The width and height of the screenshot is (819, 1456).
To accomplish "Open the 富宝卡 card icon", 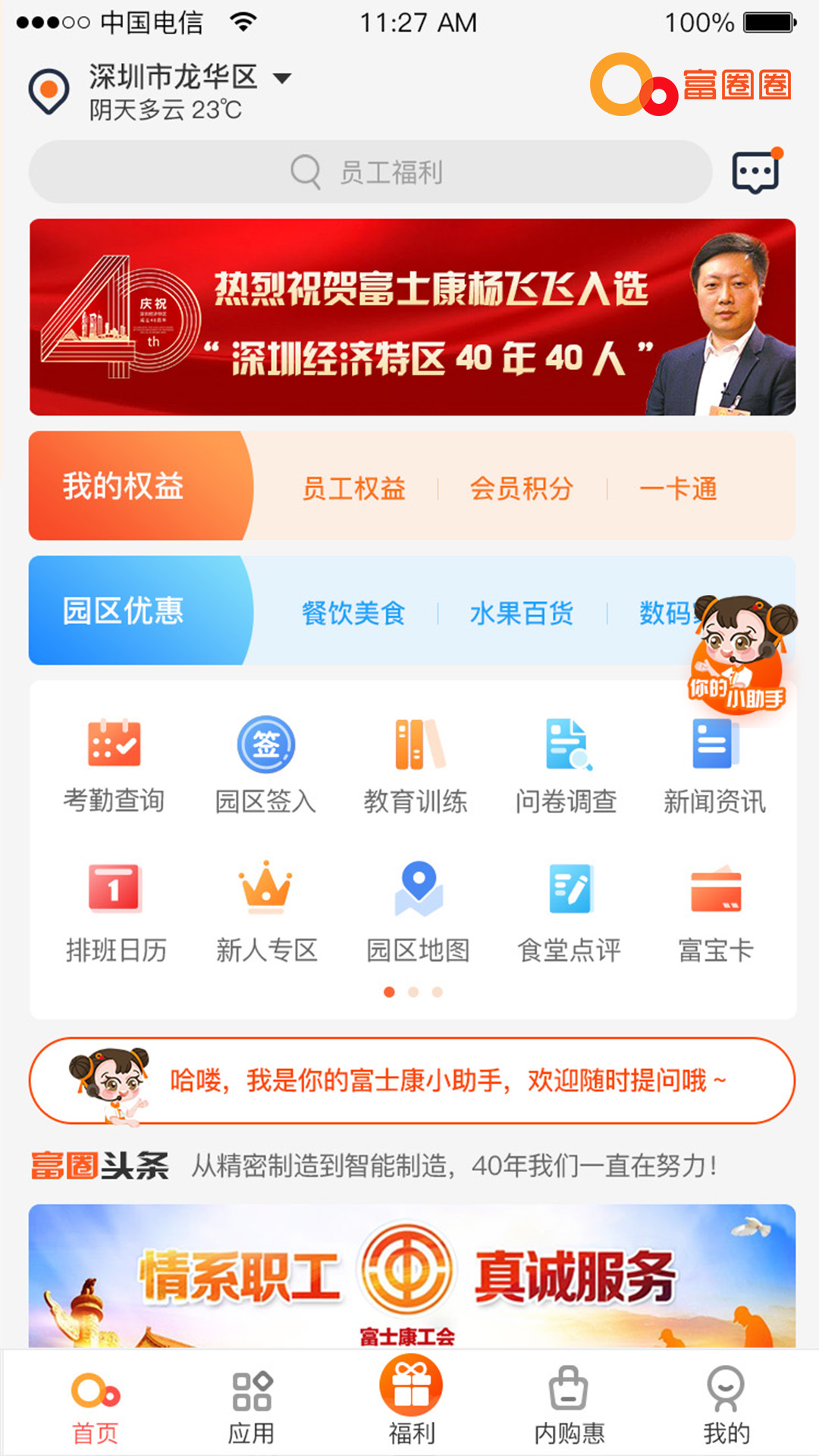I will click(x=716, y=910).
